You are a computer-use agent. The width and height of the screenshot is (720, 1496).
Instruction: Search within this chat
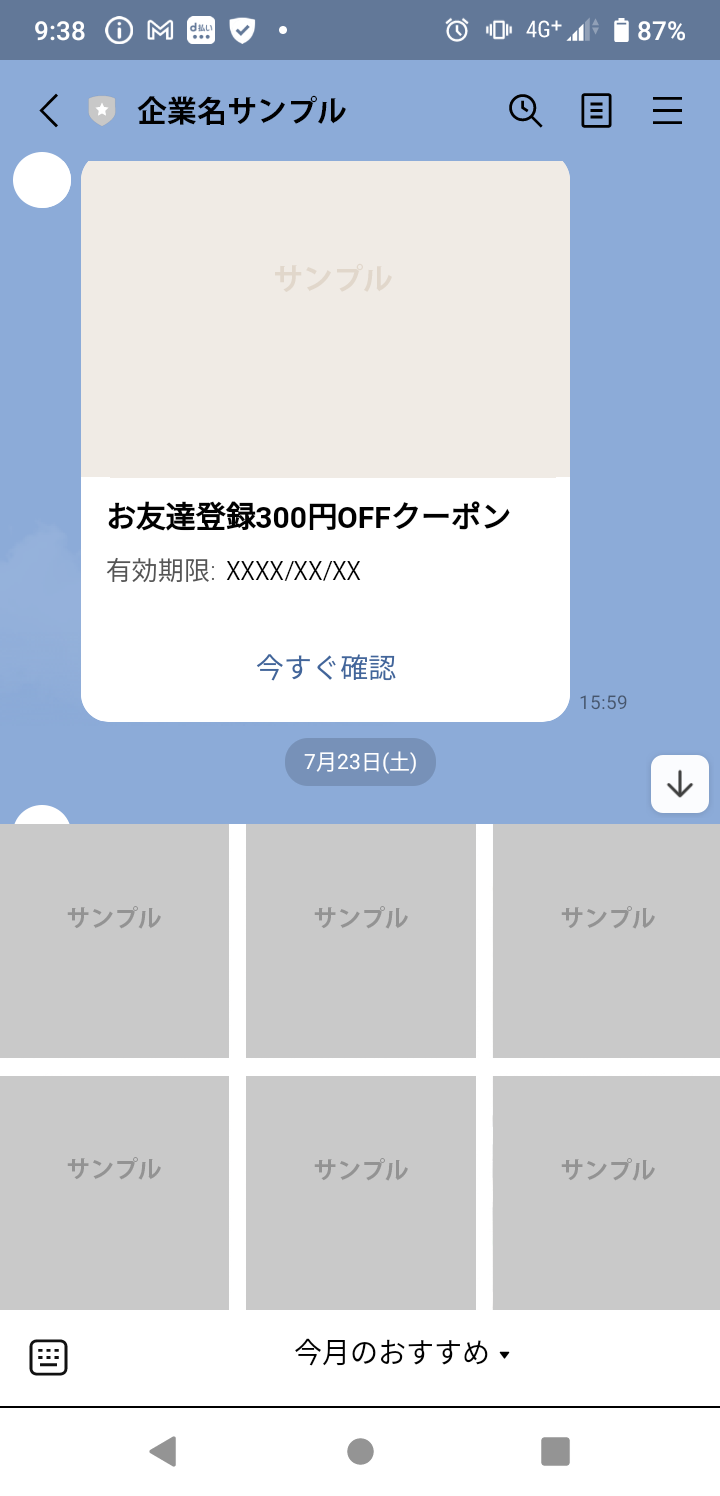(525, 110)
